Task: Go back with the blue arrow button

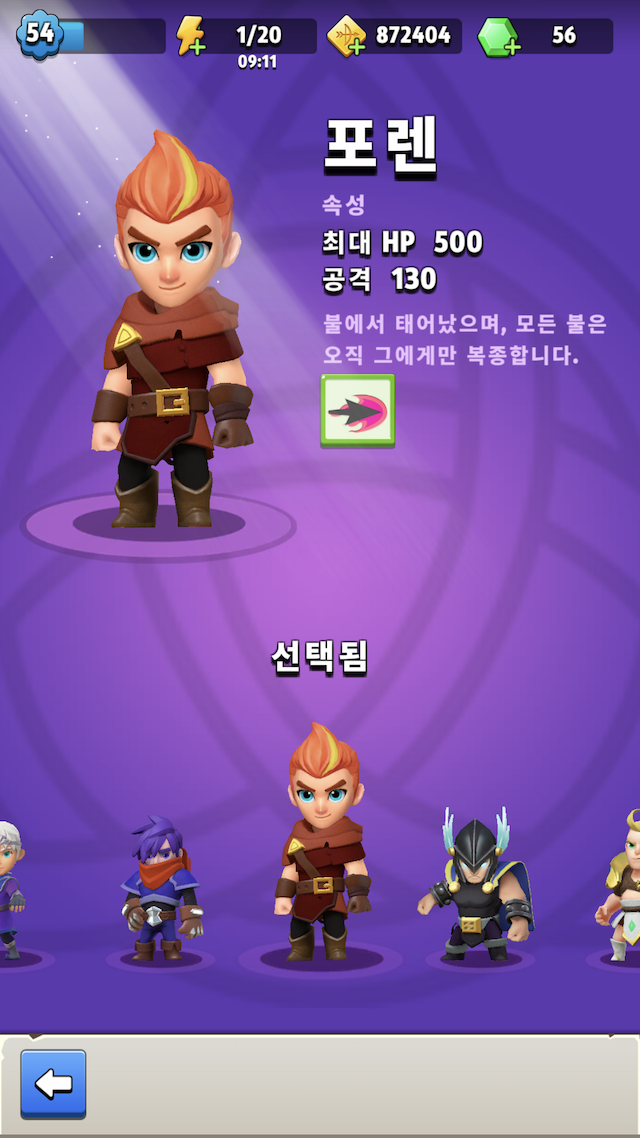Action: click(53, 1083)
